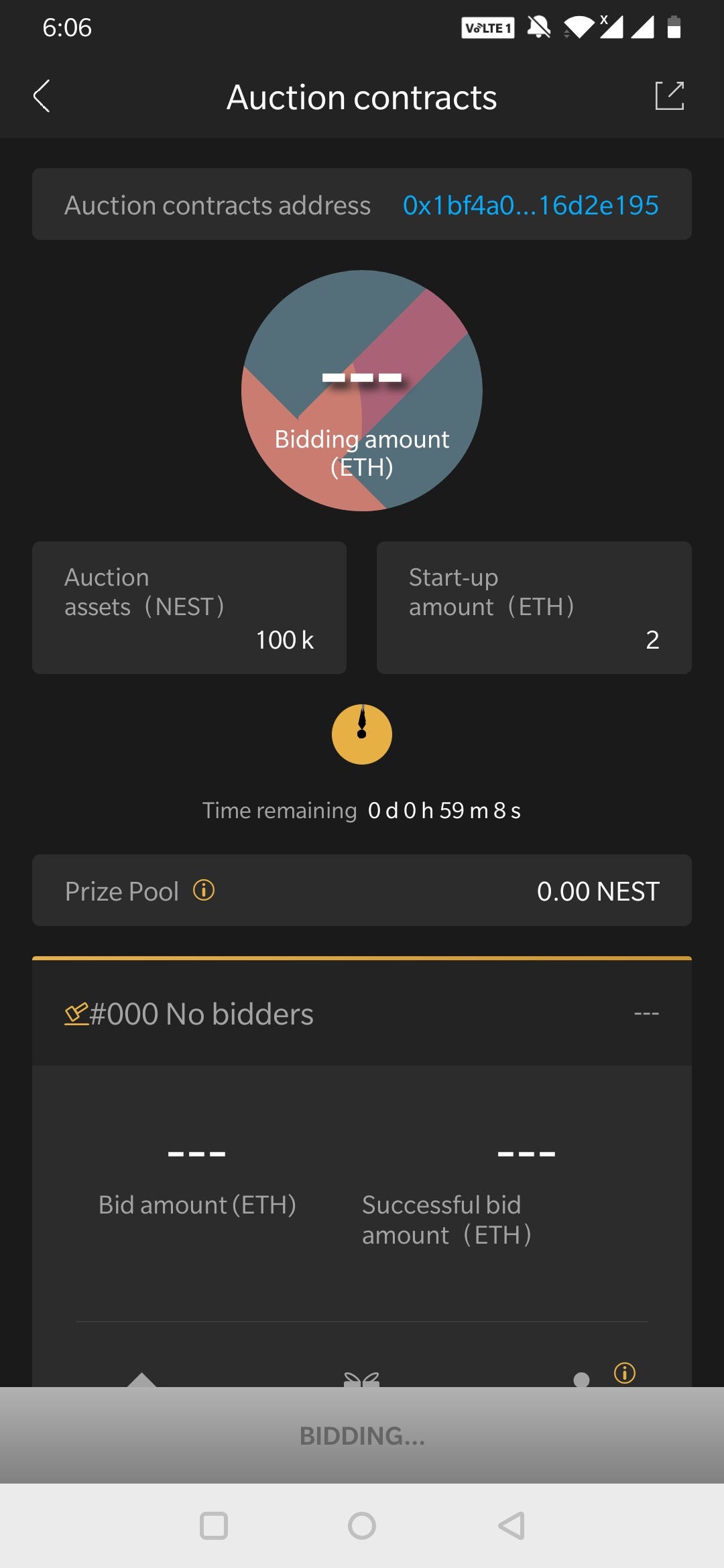
Task: Return to the system home screen
Action: [x=362, y=1526]
